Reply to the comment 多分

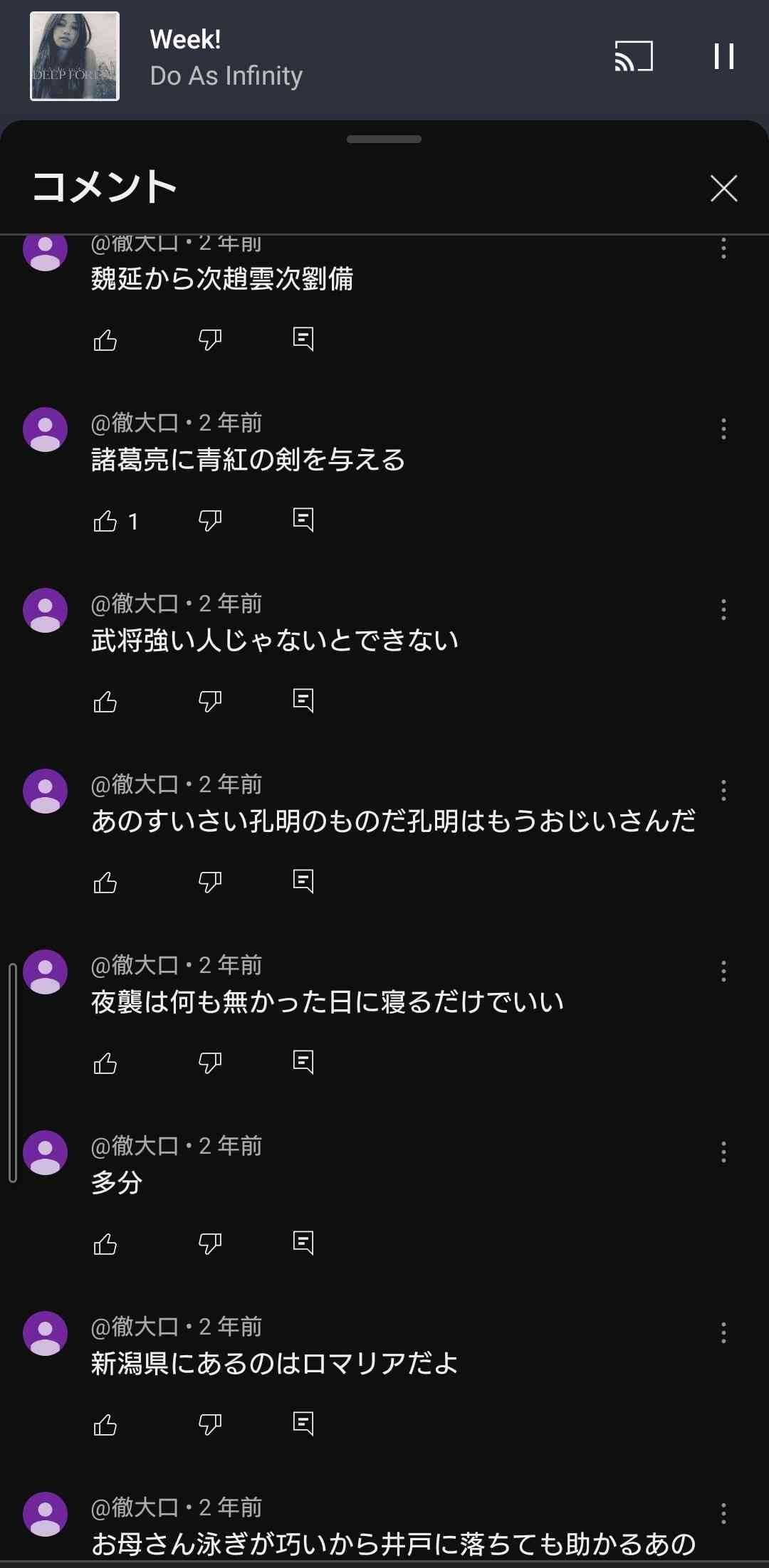coord(303,1243)
